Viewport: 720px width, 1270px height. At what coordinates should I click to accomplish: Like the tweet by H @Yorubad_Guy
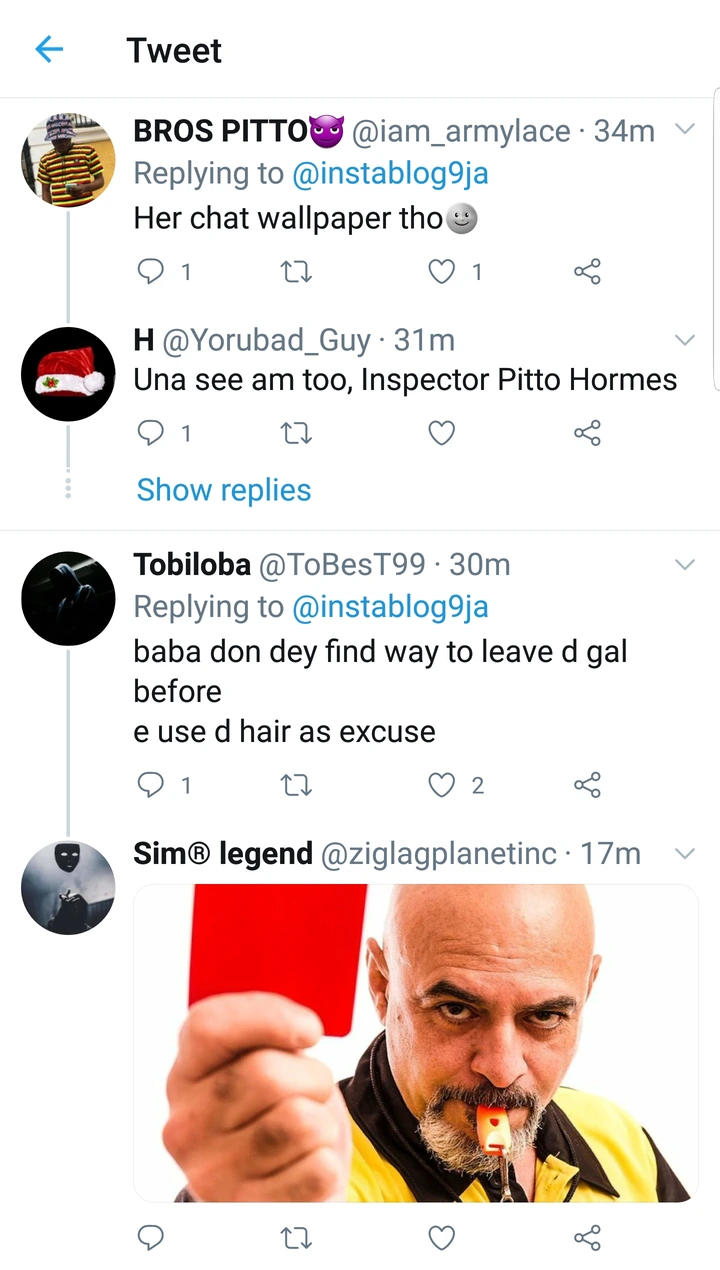click(442, 433)
